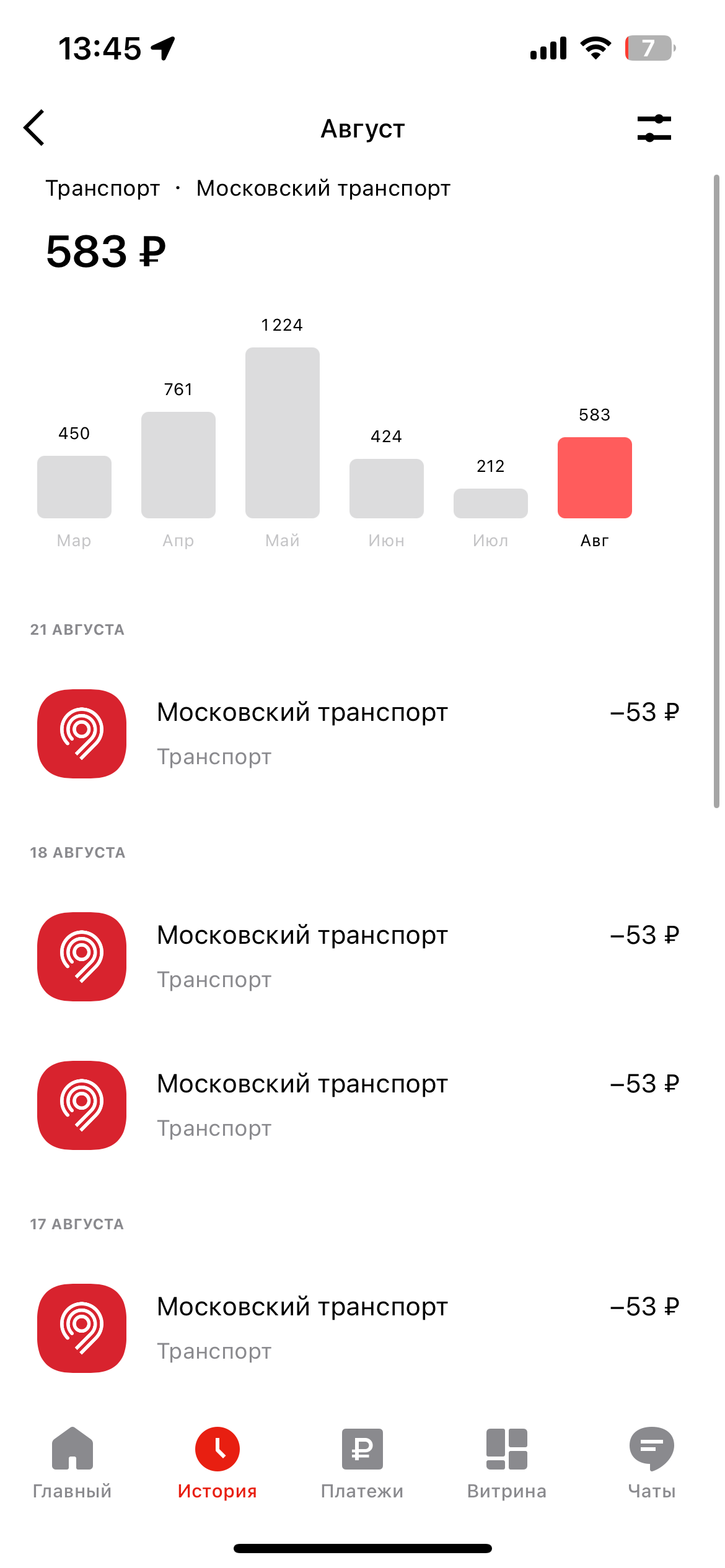Select the Май bar showing 1224

[x=283, y=433]
